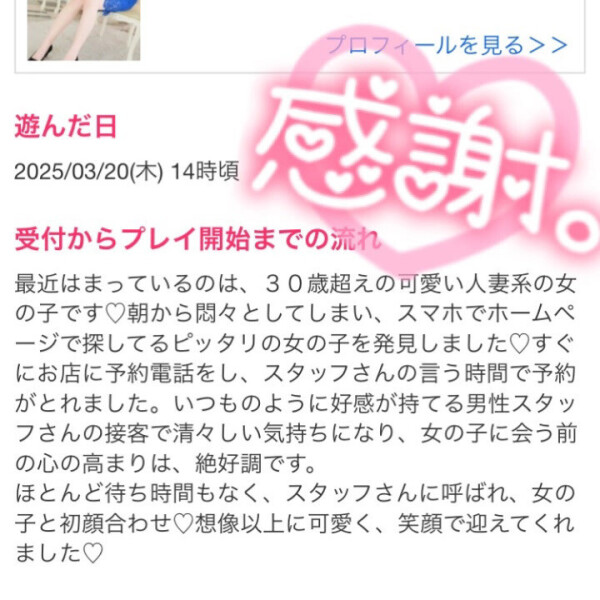Open the プロフィールを見る link
Viewport: 600px width, 600px height.
(x=446, y=45)
